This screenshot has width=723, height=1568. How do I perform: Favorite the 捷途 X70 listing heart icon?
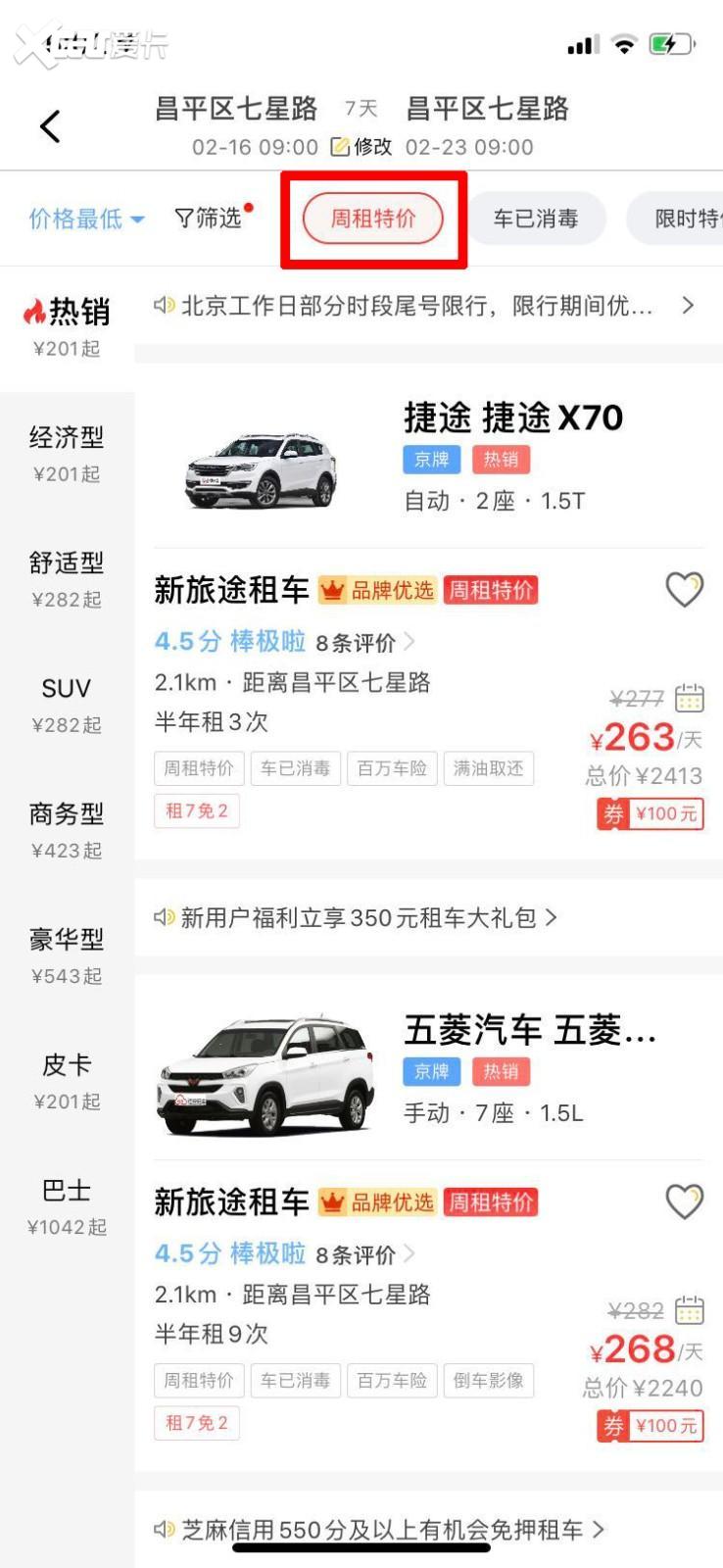point(684,590)
